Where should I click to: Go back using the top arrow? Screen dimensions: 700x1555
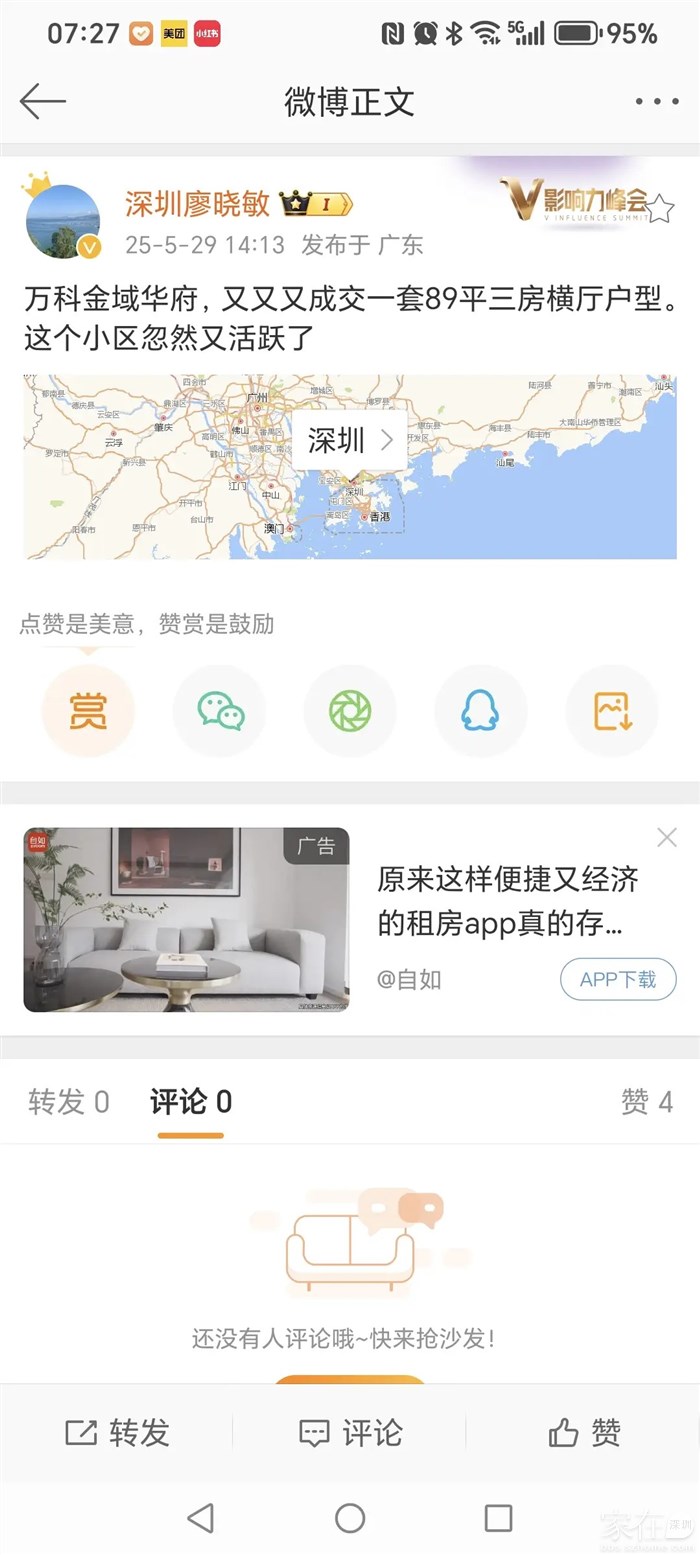point(42,101)
